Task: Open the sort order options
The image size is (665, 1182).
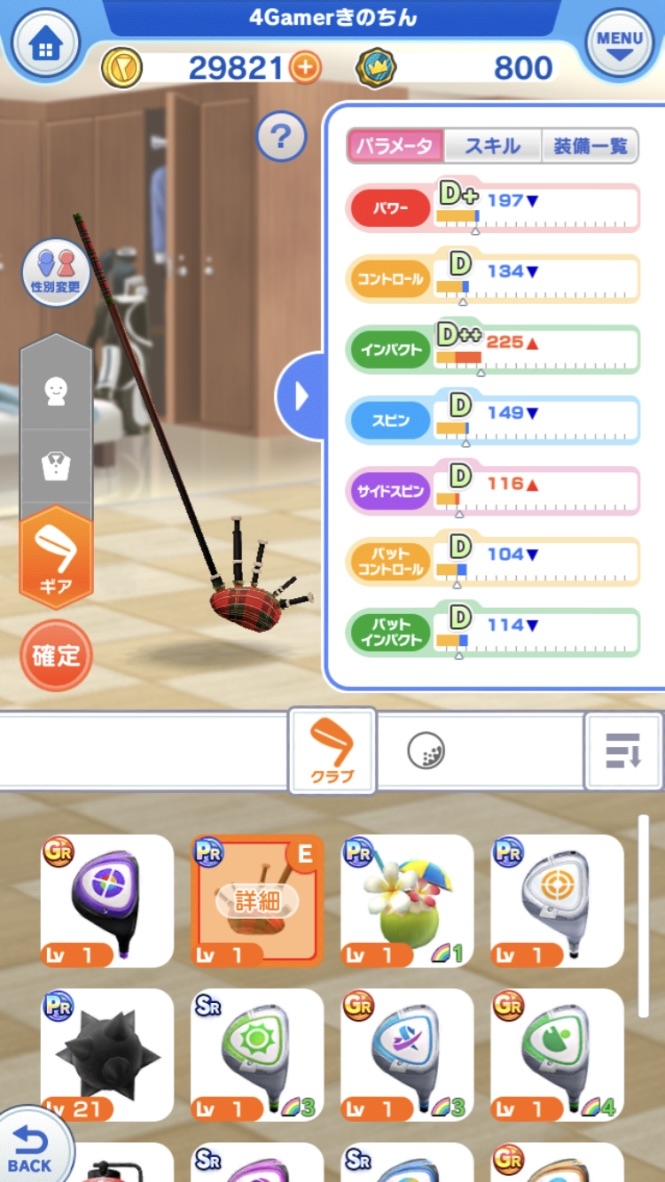Action: pos(622,751)
